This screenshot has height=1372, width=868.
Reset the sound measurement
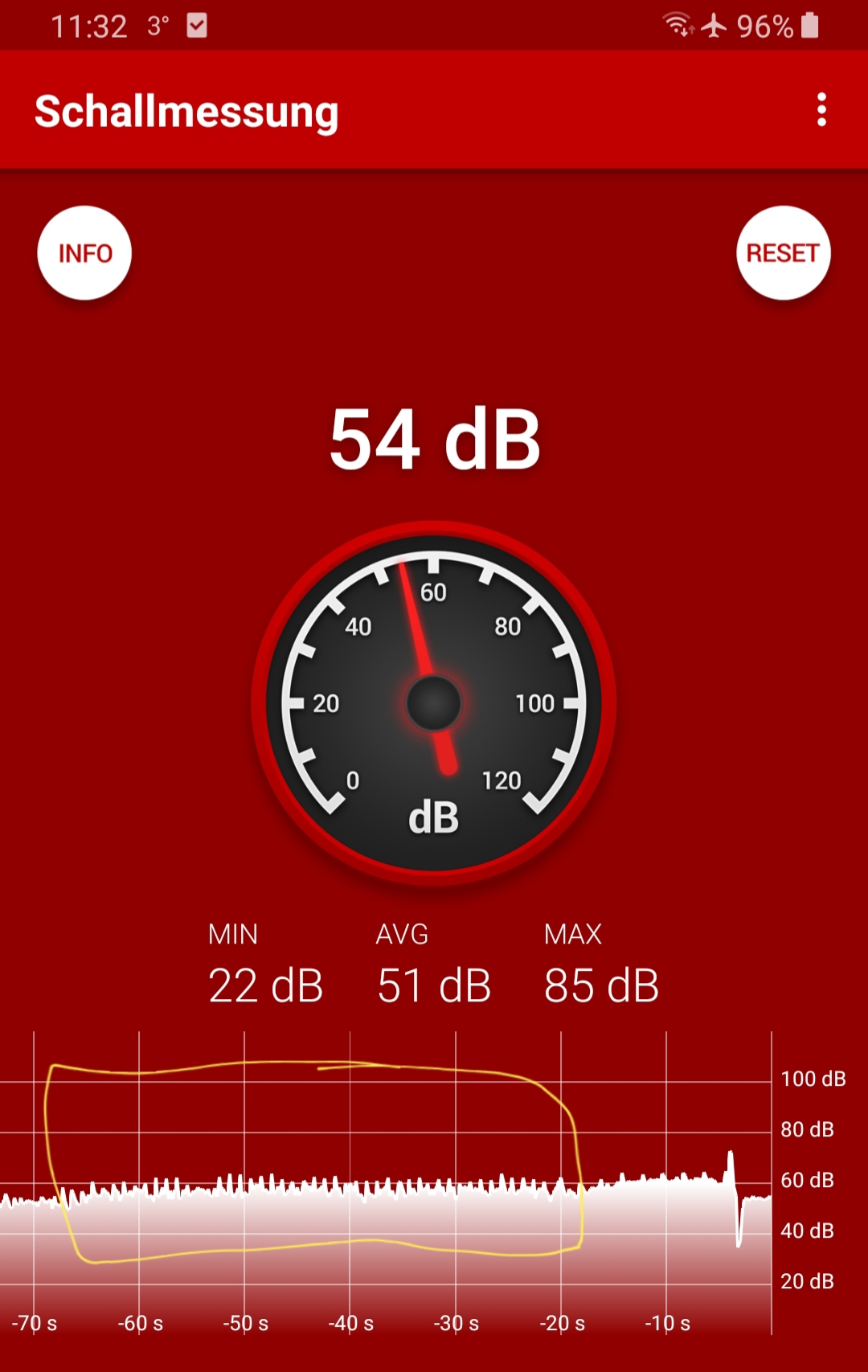783,253
